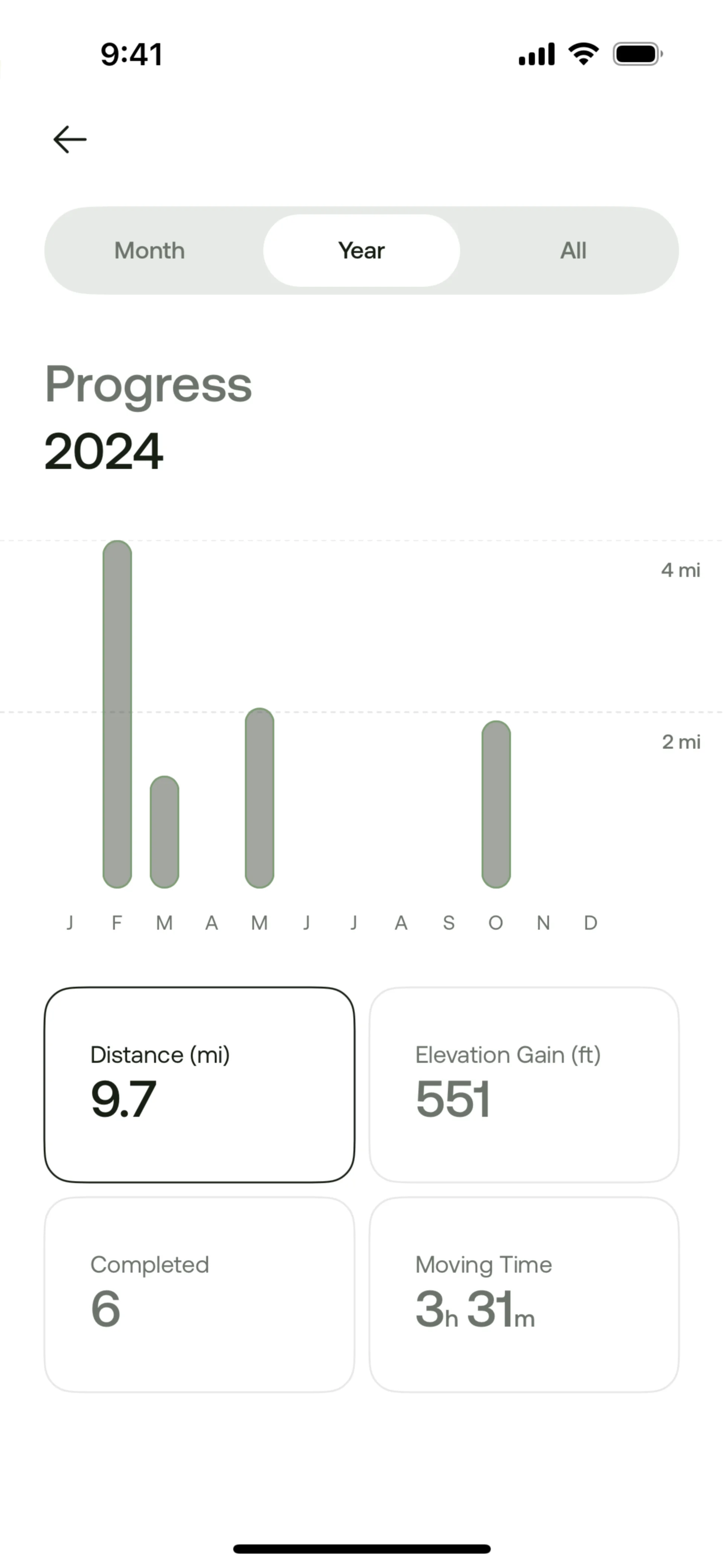This screenshot has width=723, height=1568.
Task: Tap the October bar in the chart
Action: 496,804
